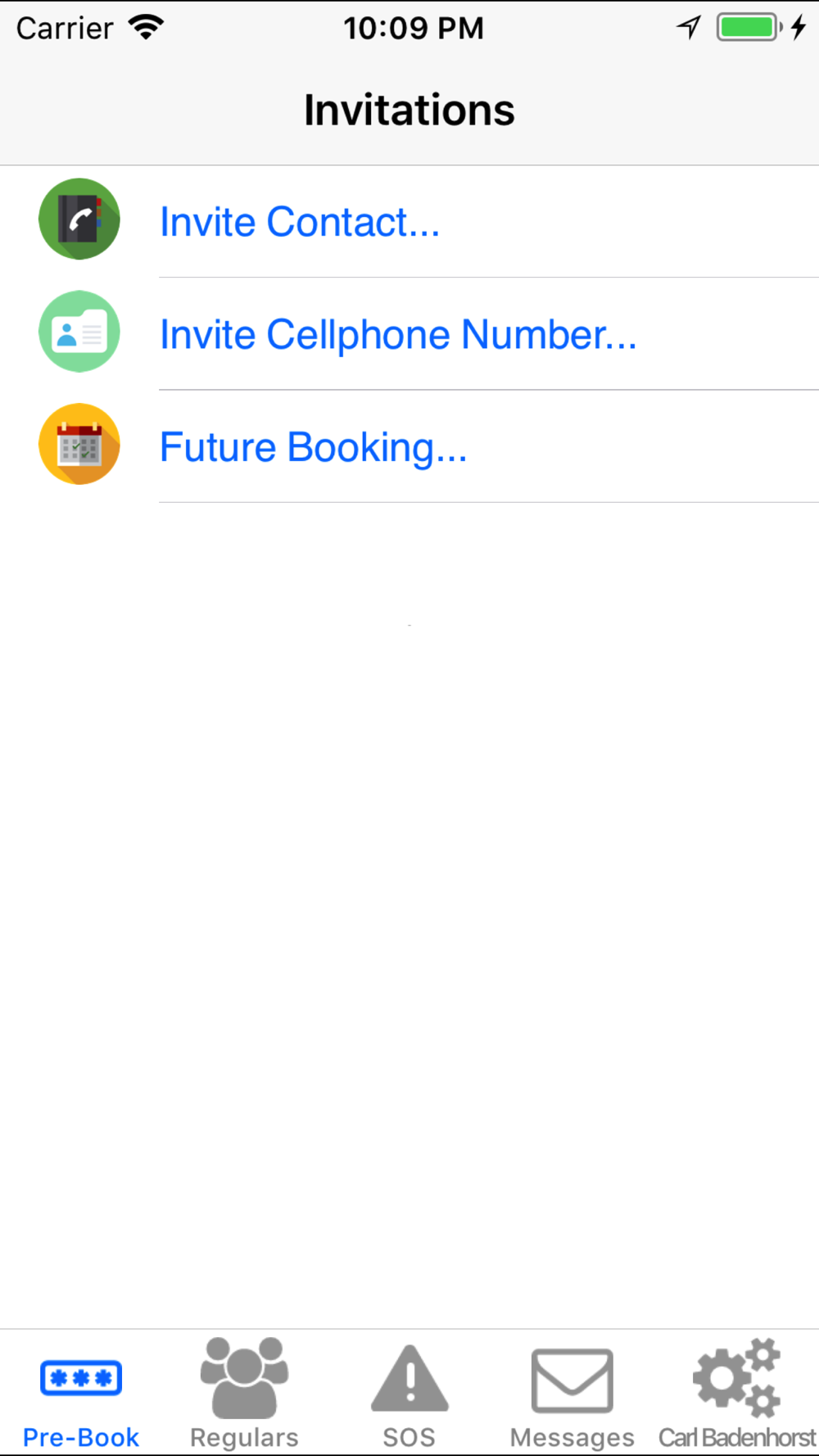819x1456 pixels.
Task: Open Future Booking option
Action: pyautogui.click(x=409, y=446)
